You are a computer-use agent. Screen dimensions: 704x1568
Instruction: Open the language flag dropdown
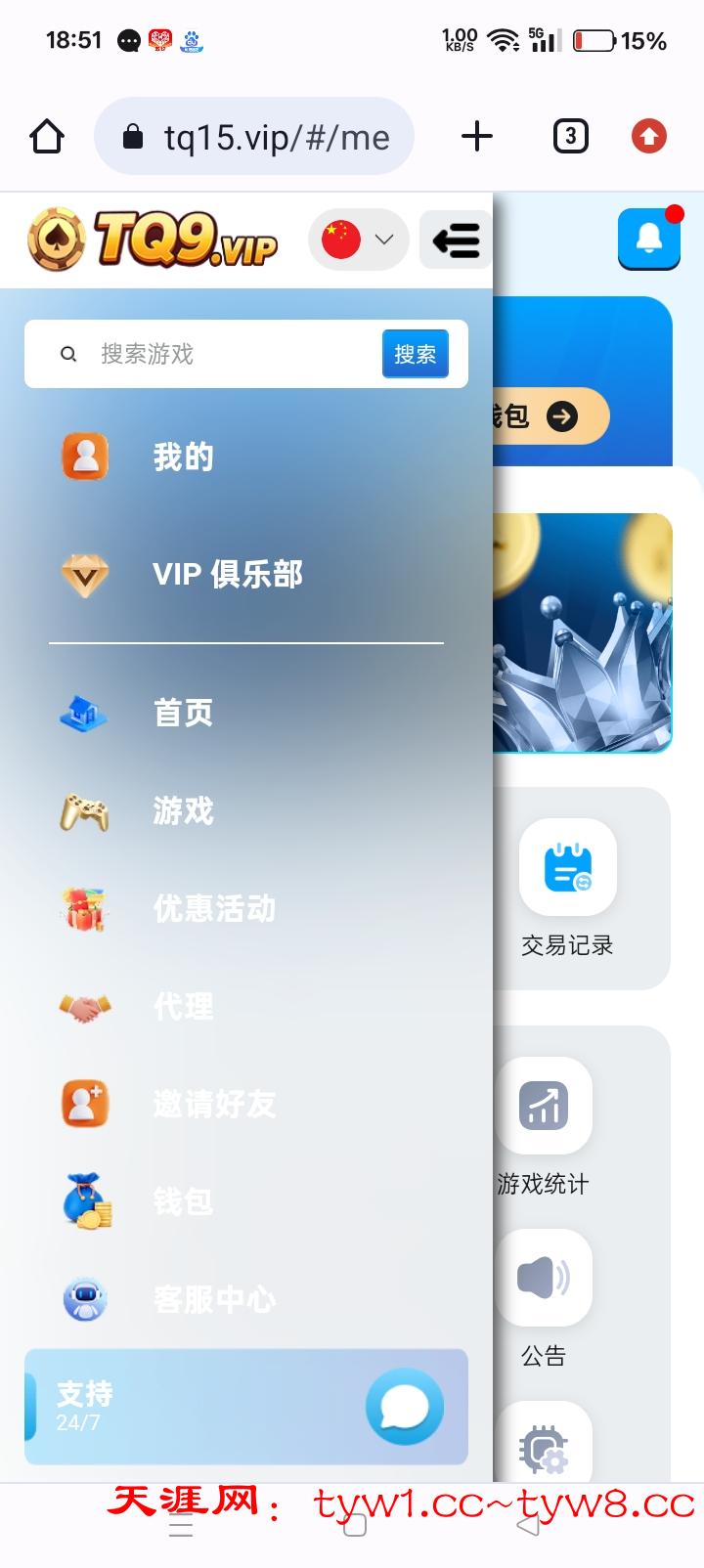click(x=359, y=240)
